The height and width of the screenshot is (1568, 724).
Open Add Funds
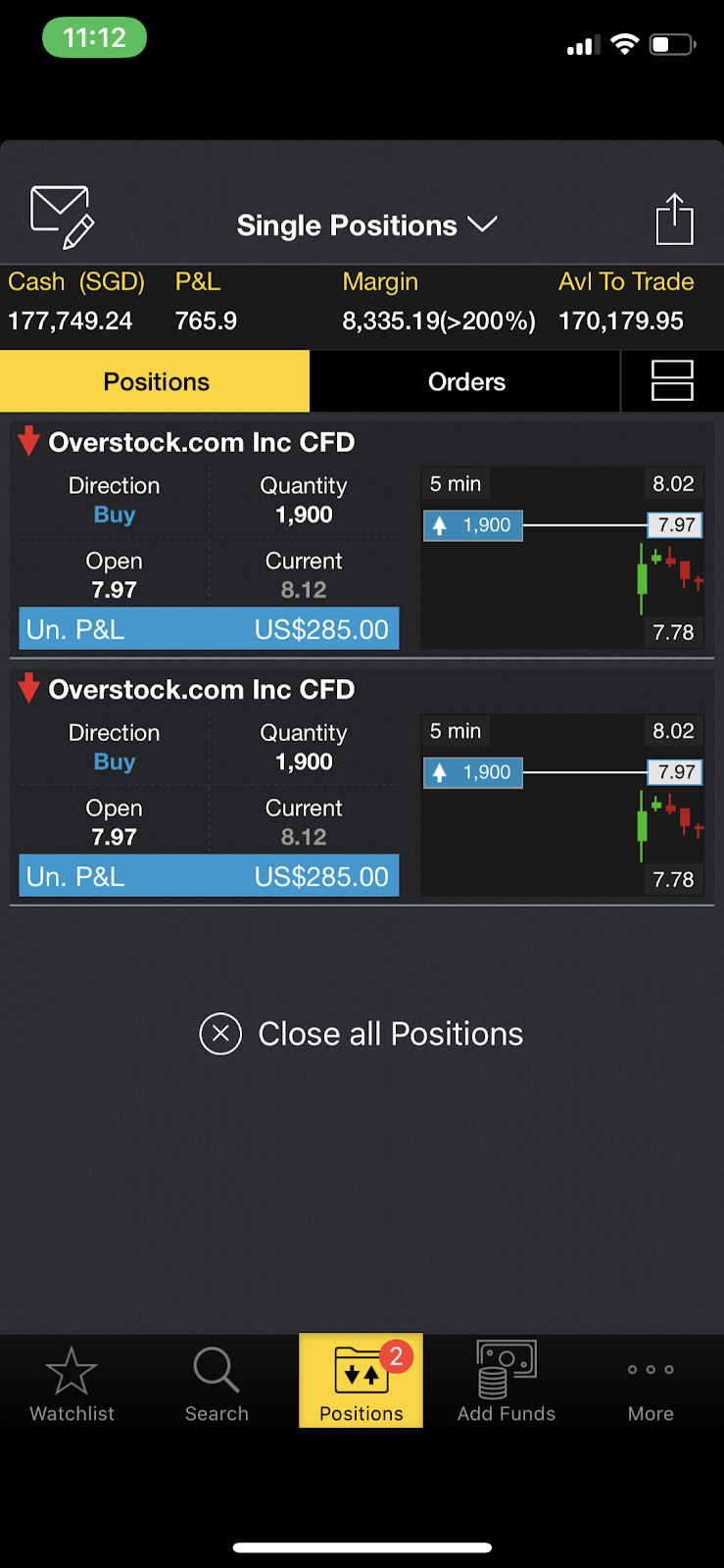pos(507,1382)
